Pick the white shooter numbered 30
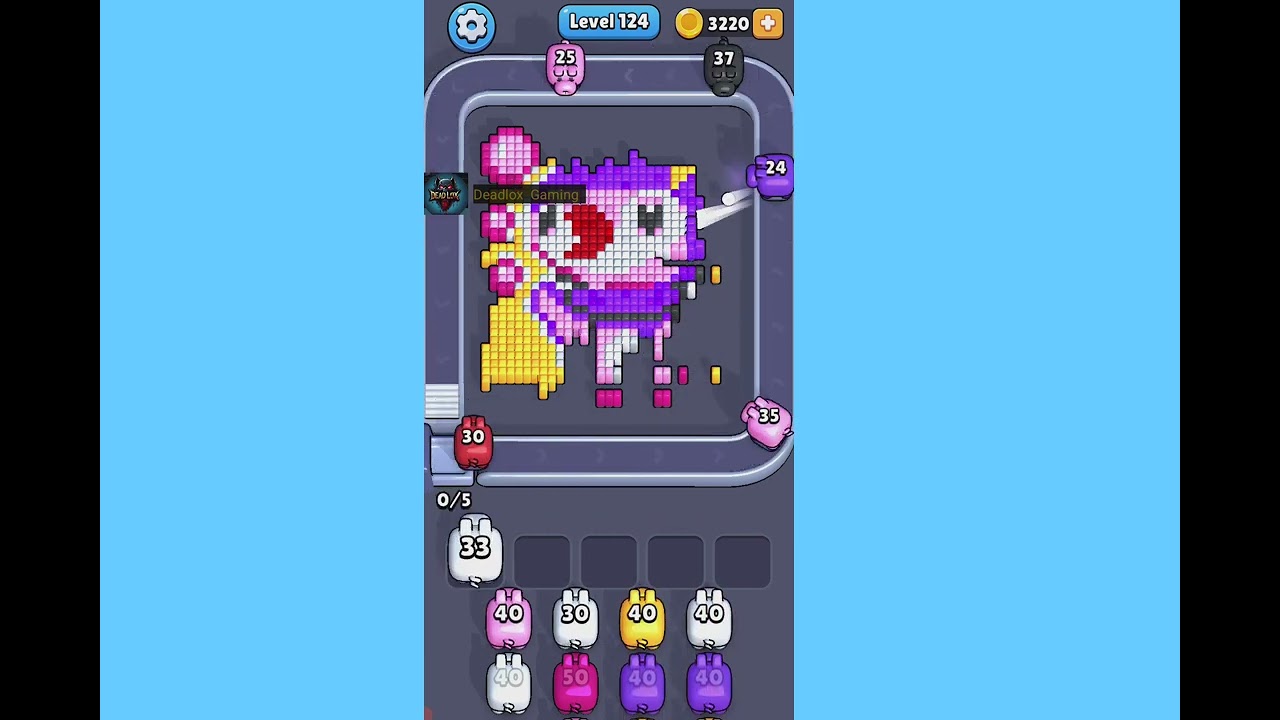 (575, 617)
